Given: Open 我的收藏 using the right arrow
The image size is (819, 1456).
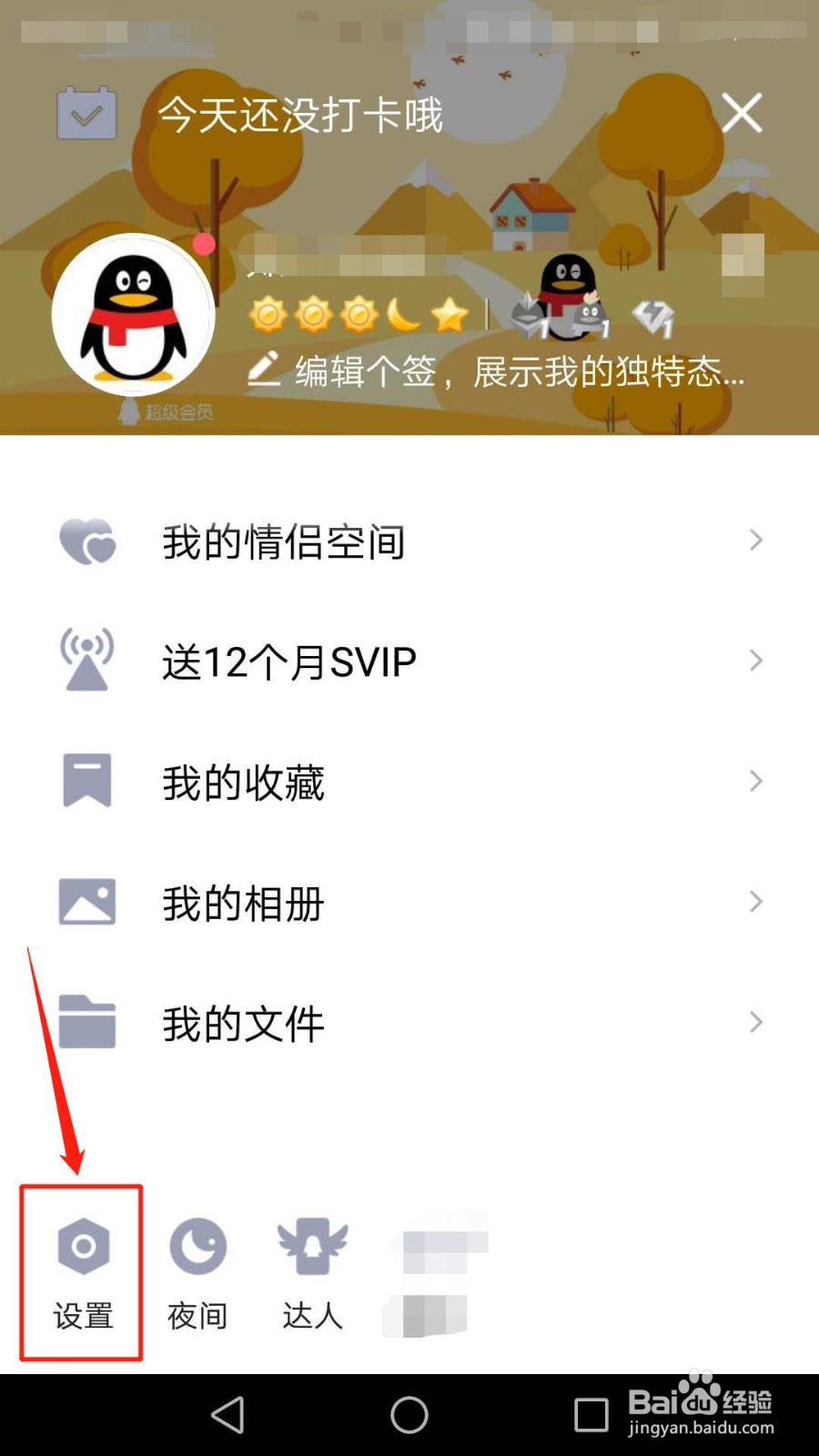Looking at the screenshot, I should pos(756,781).
